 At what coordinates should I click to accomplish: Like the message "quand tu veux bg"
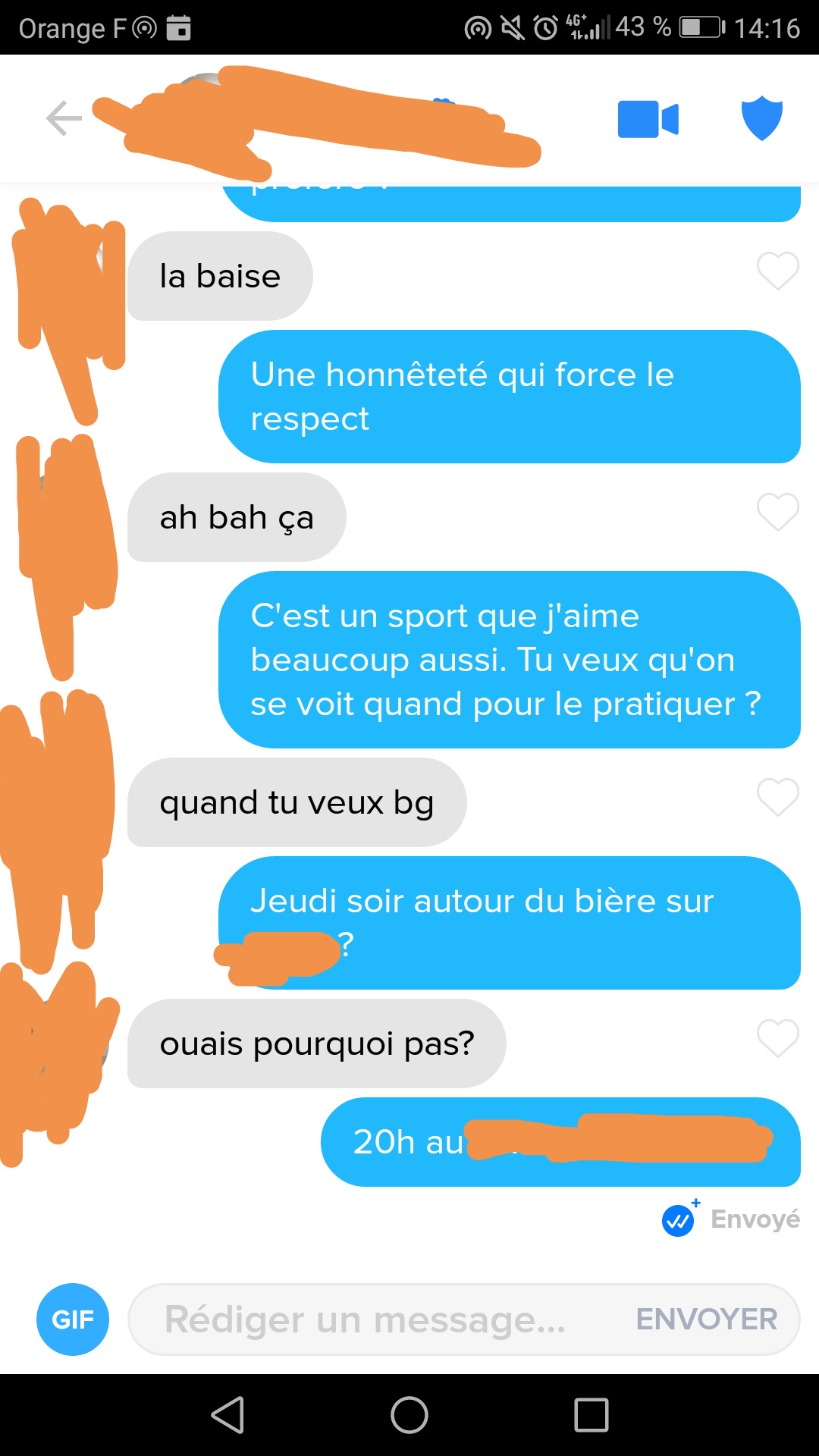778,797
